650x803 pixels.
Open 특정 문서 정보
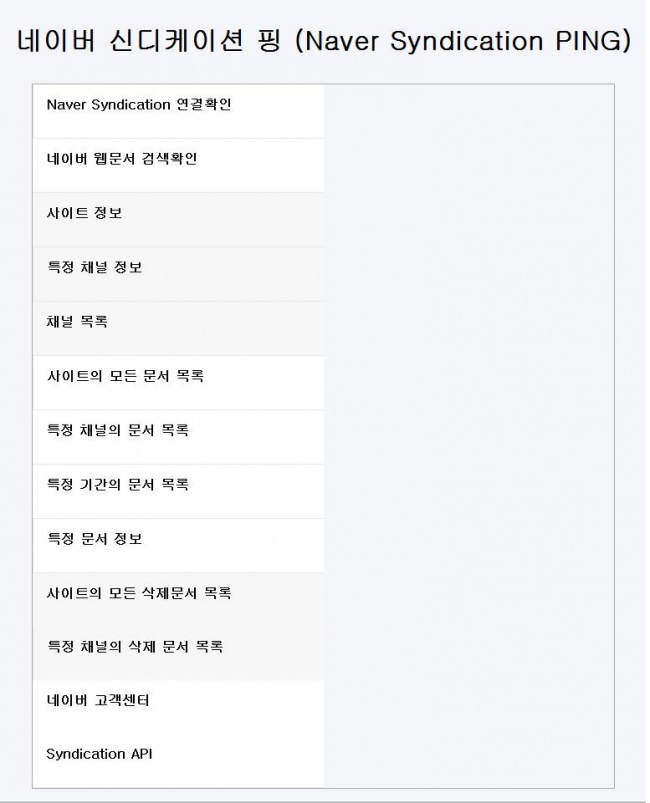tap(94, 538)
